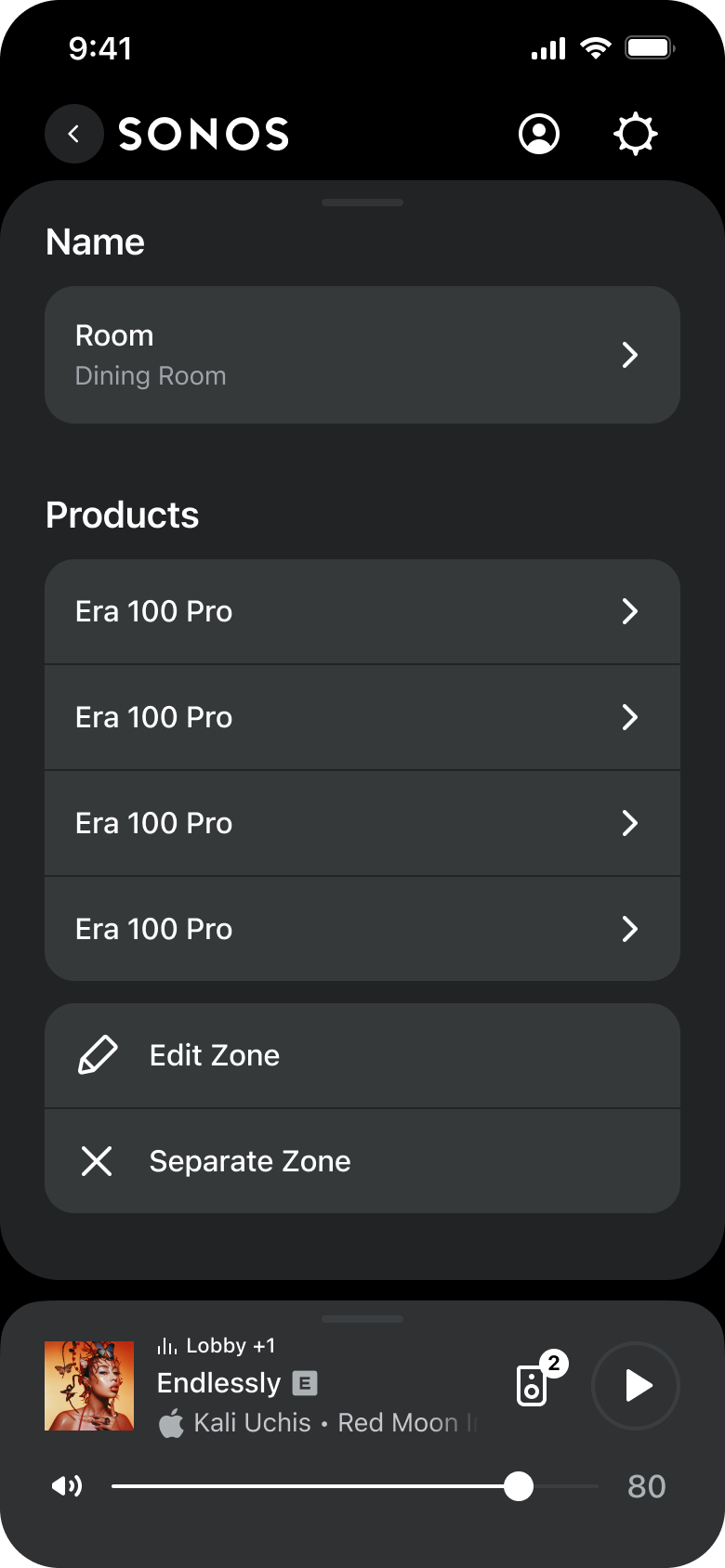This screenshot has width=725, height=1568.
Task: Open the account profile icon
Action: point(538,134)
